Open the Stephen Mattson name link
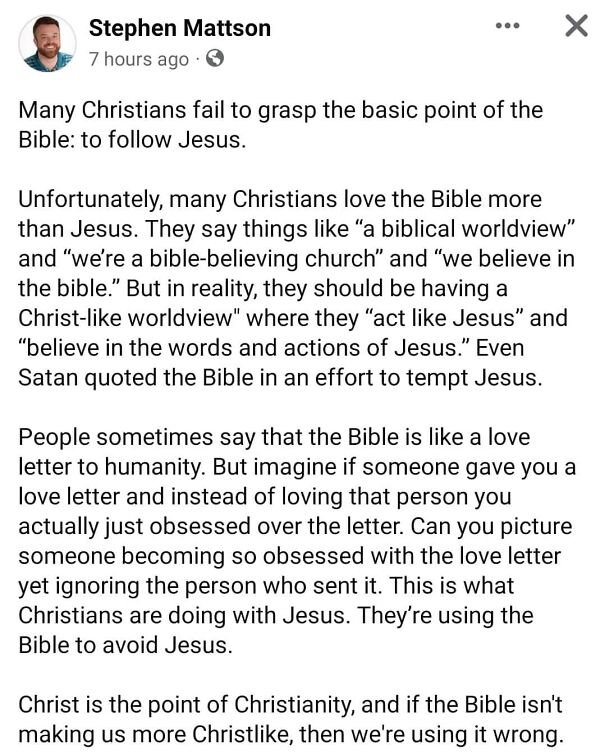Image resolution: width=605 pixels, height=754 pixels. click(x=180, y=28)
